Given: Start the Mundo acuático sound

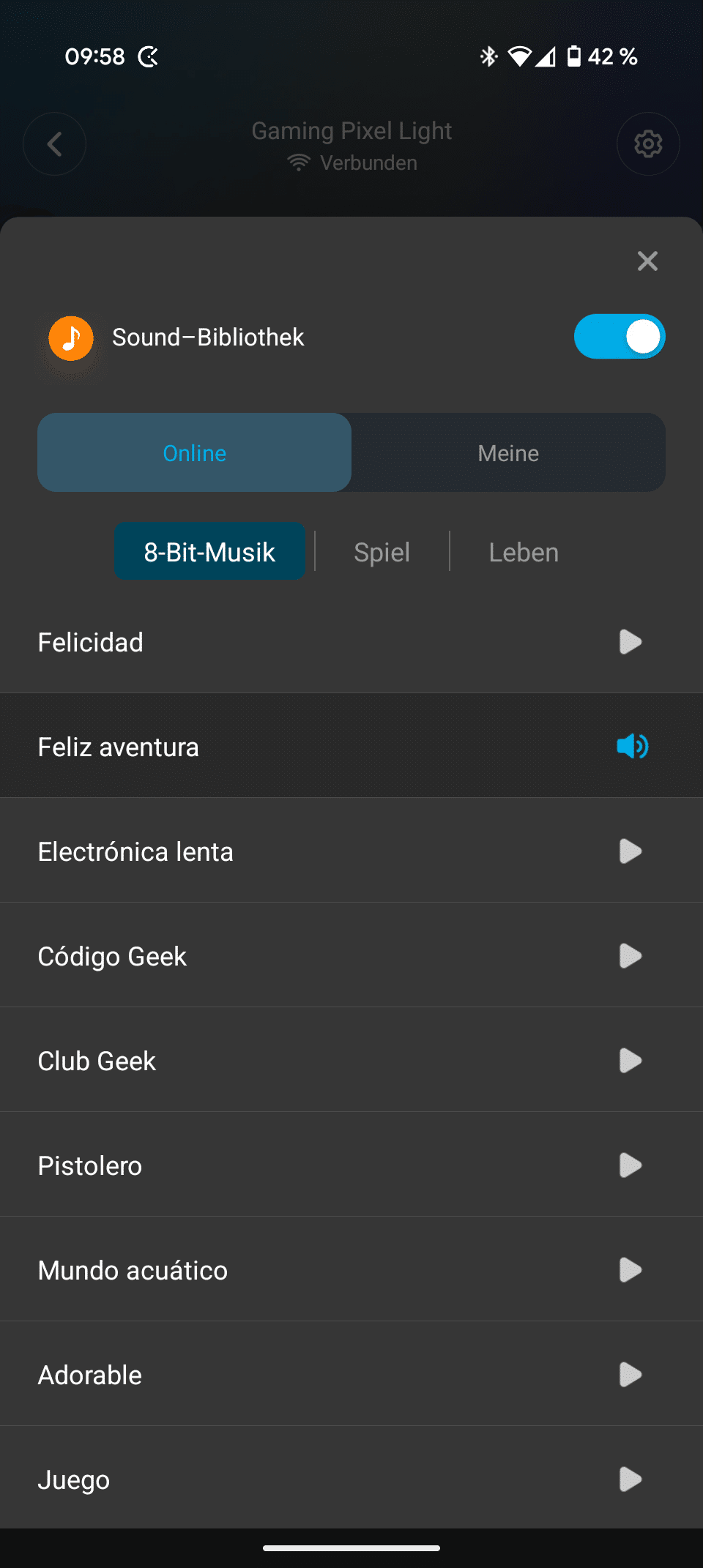Looking at the screenshot, I should (630, 1270).
